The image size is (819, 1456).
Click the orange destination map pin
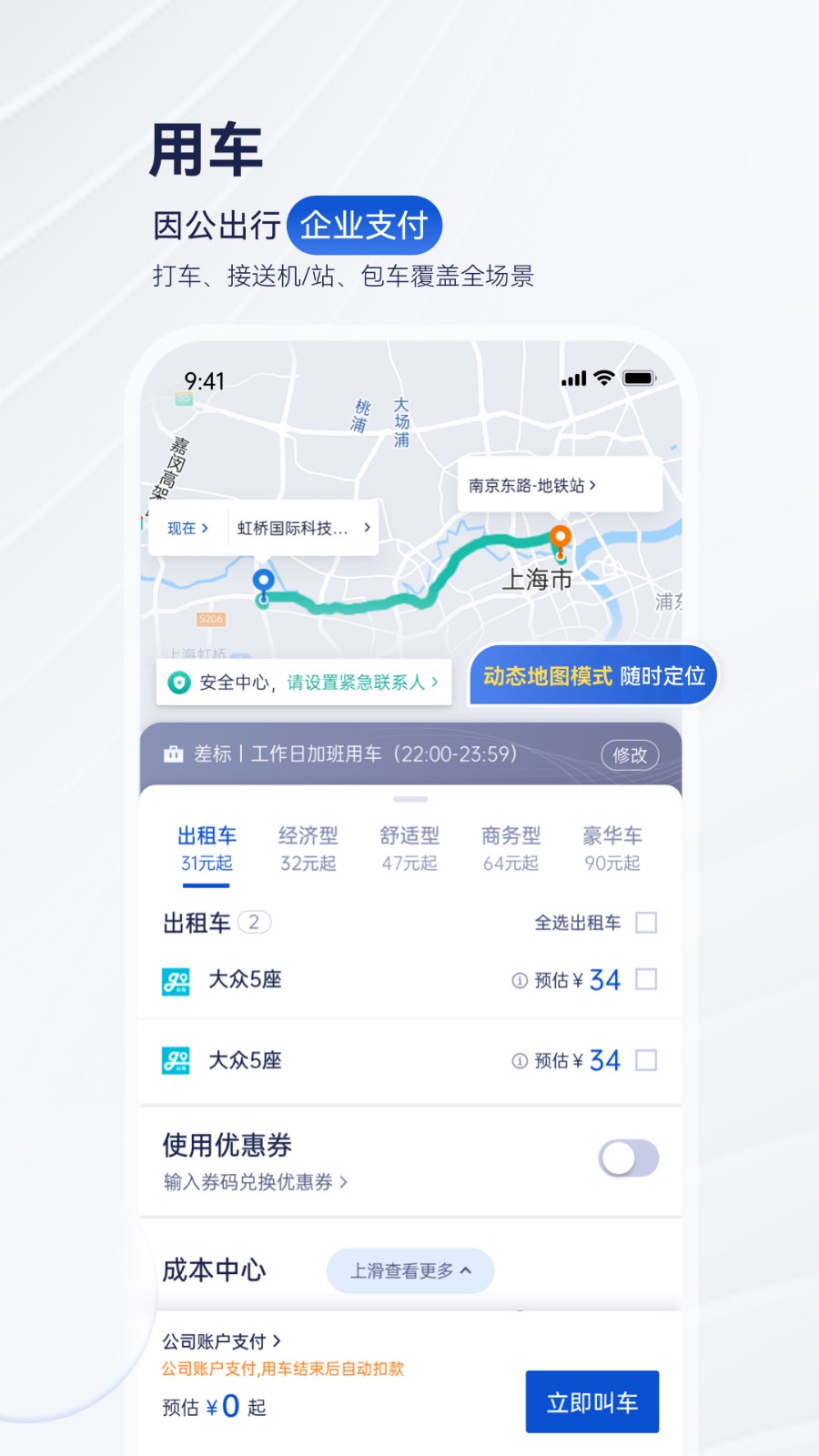coord(560,541)
